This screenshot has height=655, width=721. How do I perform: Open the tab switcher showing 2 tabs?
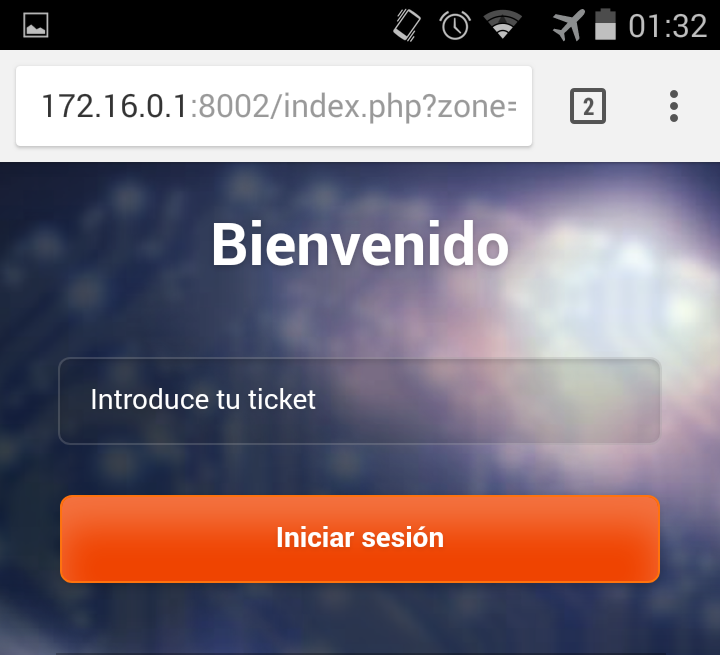(x=588, y=106)
